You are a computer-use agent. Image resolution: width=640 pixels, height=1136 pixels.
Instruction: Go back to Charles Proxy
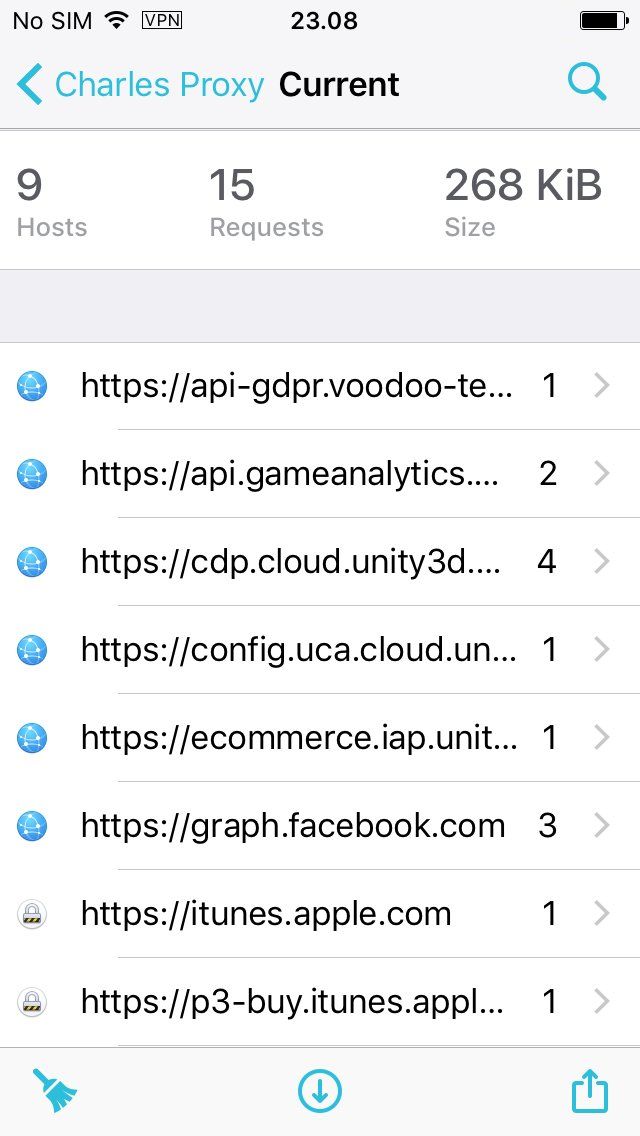(x=140, y=85)
